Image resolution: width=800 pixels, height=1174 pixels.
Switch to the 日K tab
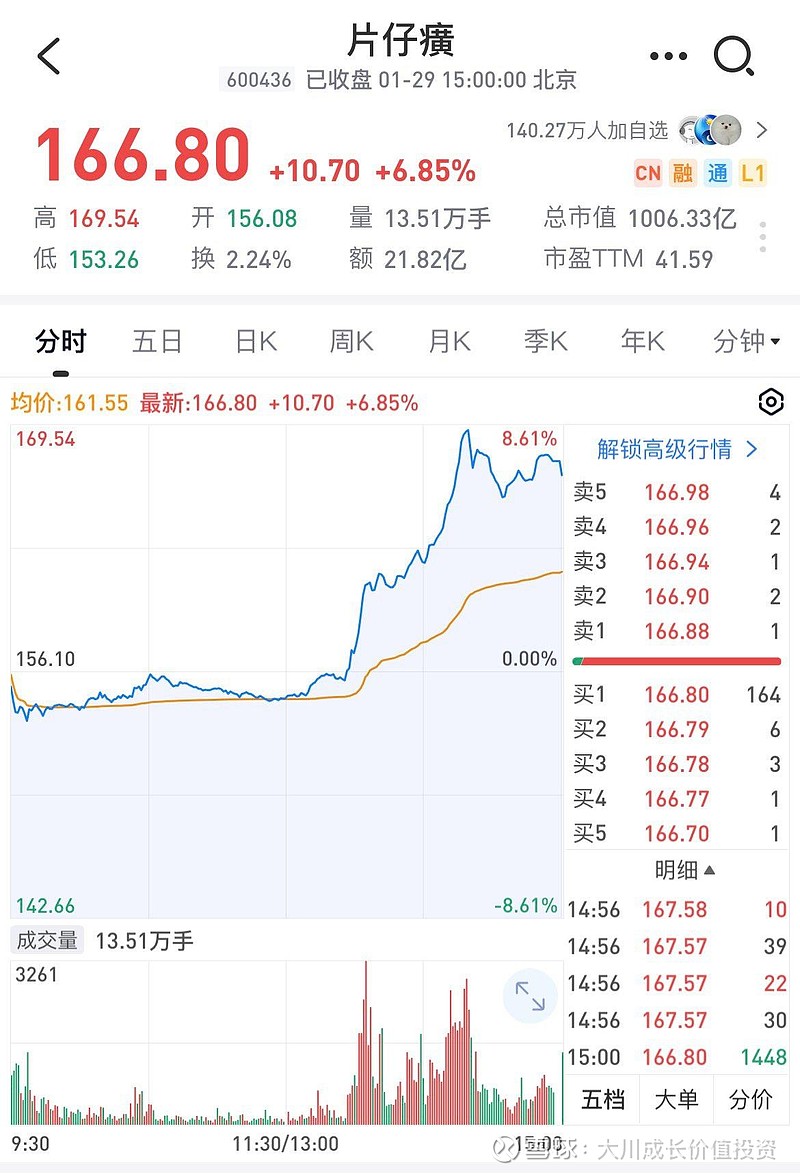point(255,342)
